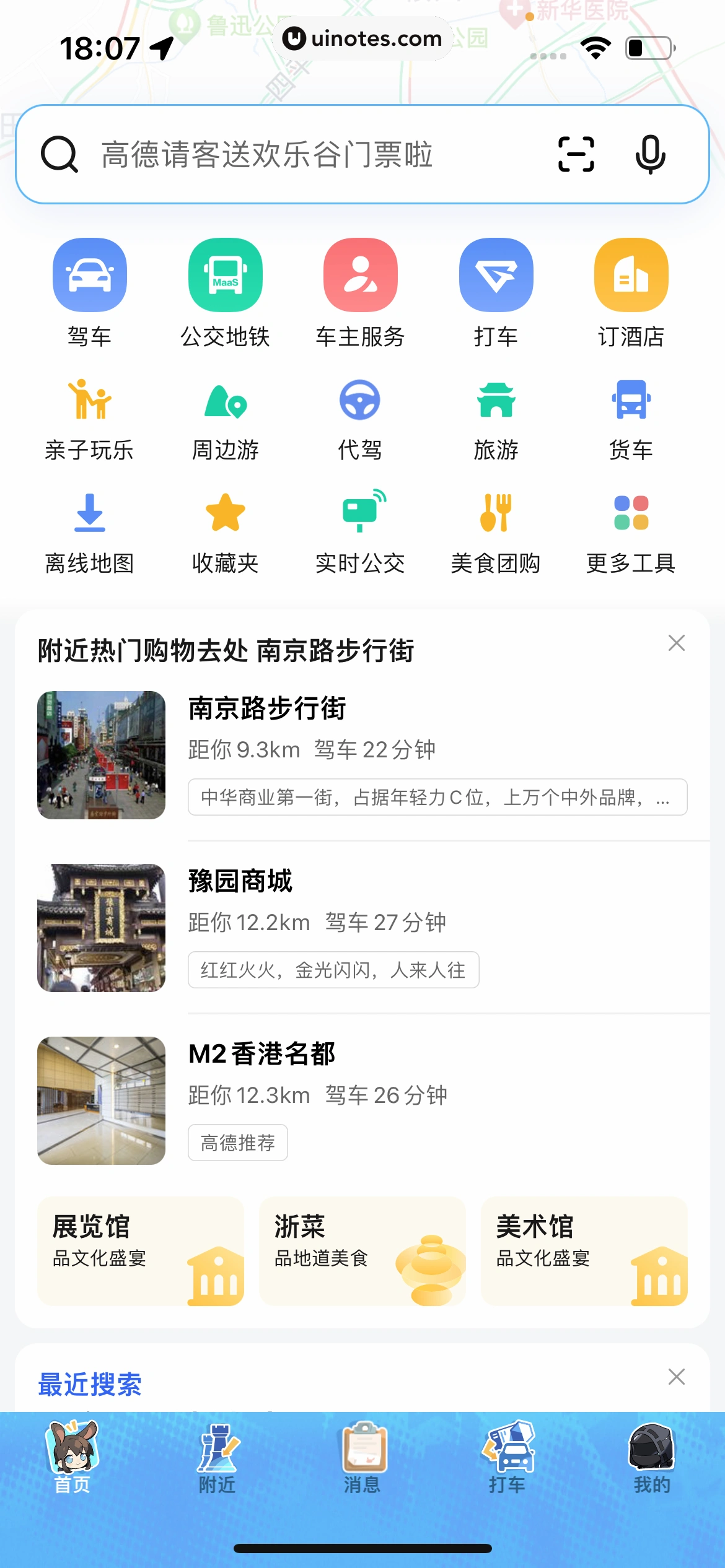
Task: Tap the 南京路步行街 photo thumbnail
Action: [x=101, y=757]
